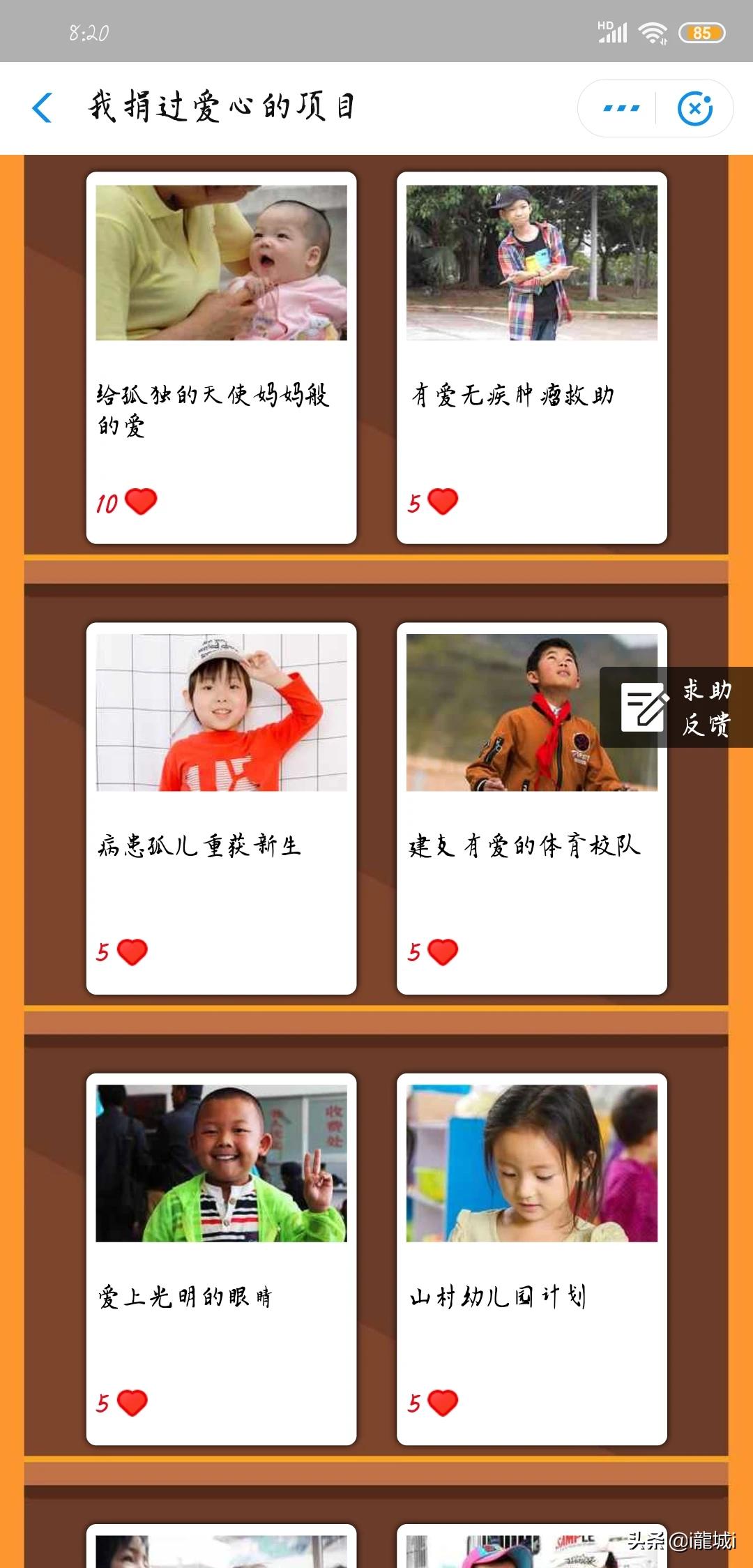Select 山村幼儿园计划 project card
This screenshot has height=1568, width=753.
pyautogui.click(x=531, y=1259)
